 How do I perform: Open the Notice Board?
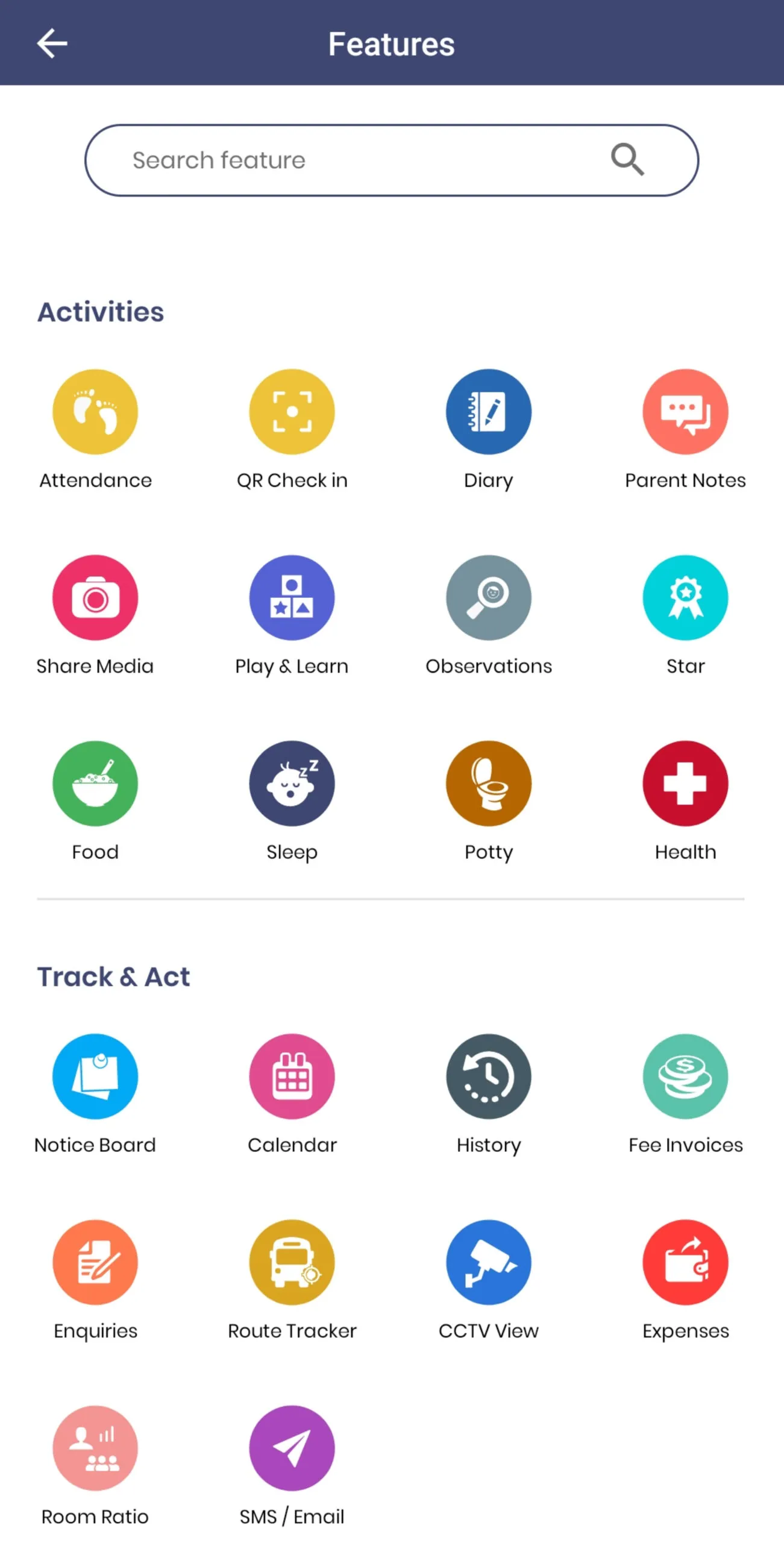click(95, 1076)
